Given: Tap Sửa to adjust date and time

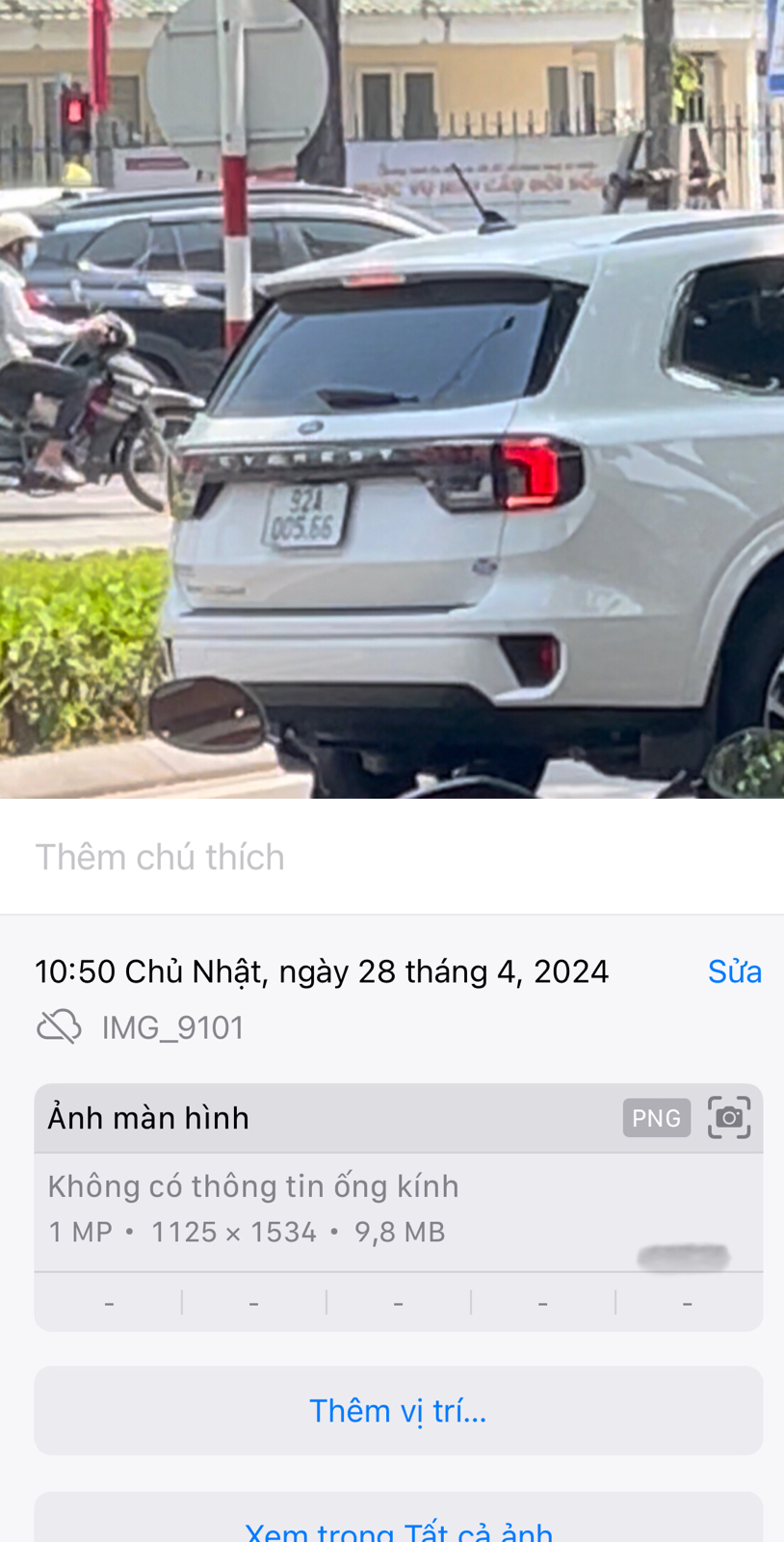Looking at the screenshot, I should click(x=734, y=971).
